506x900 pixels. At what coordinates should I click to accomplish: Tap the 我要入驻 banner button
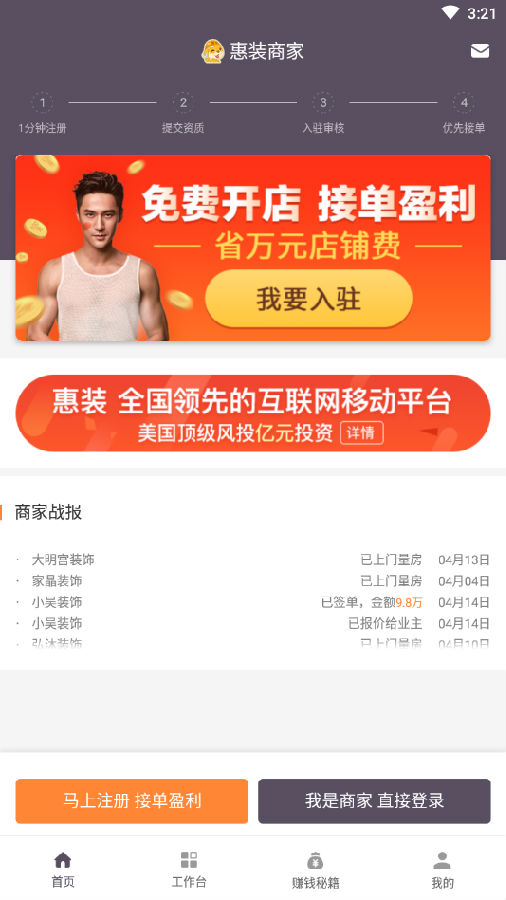point(309,298)
